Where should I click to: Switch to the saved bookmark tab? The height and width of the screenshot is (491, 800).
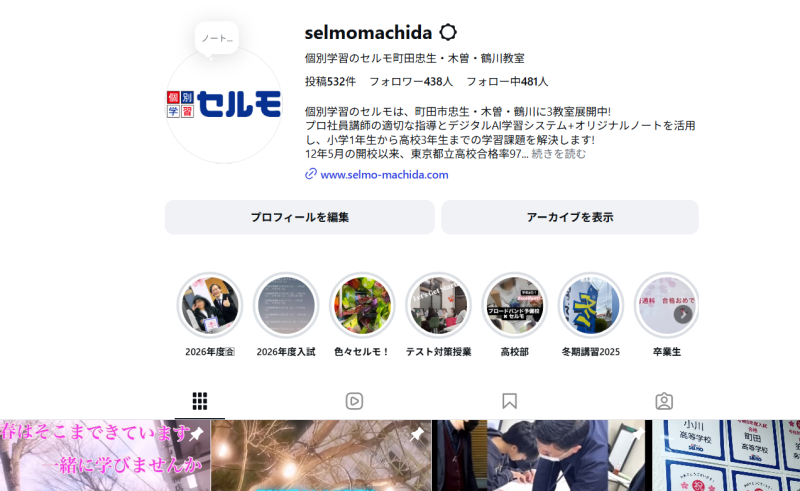[509, 401]
